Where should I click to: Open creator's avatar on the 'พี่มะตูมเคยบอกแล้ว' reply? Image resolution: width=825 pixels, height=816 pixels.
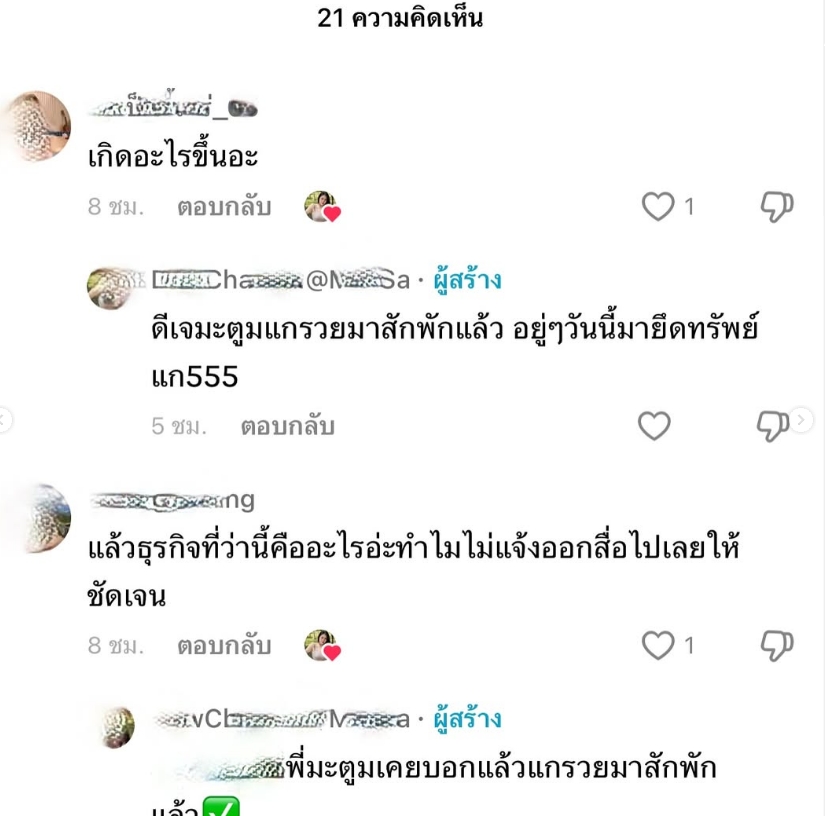[x=118, y=726]
